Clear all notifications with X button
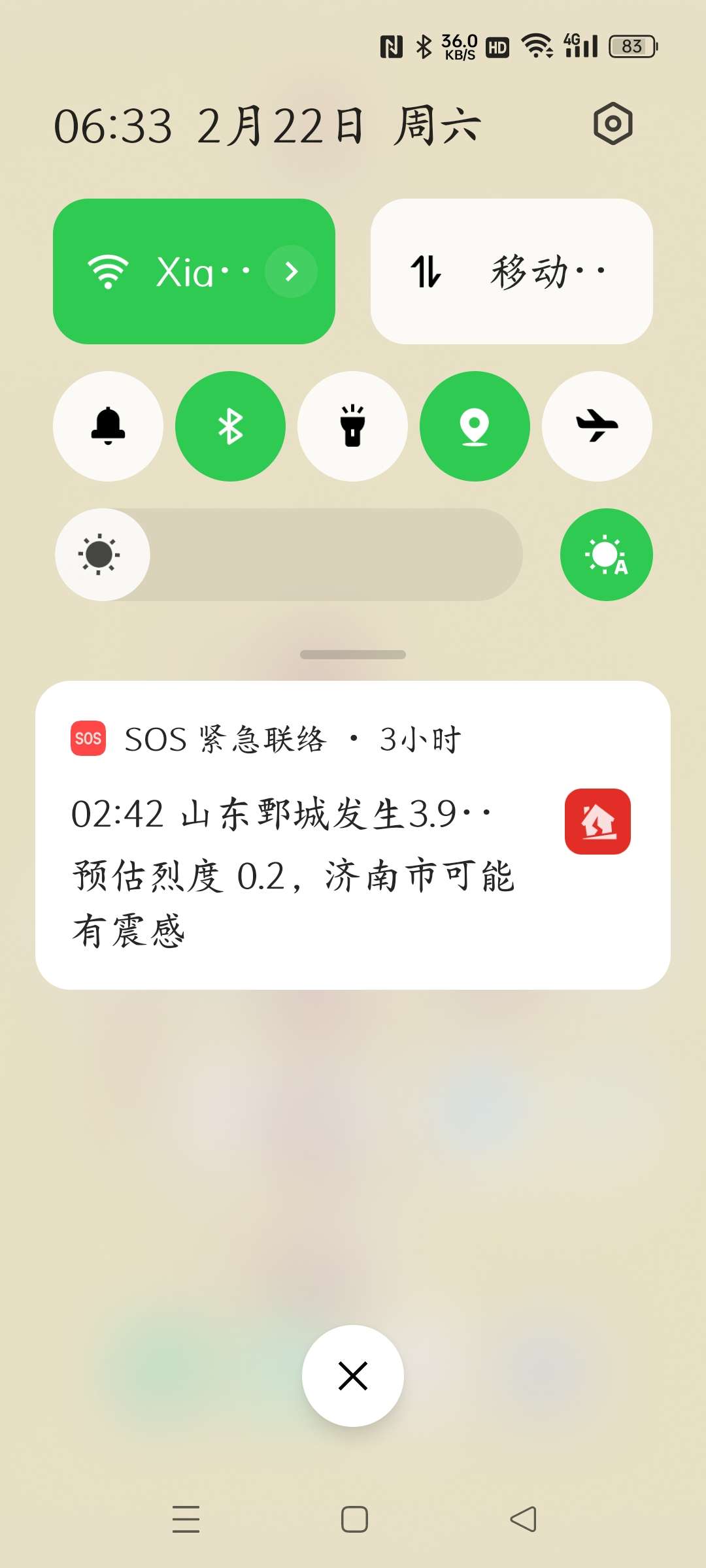This screenshot has height=1568, width=706. coord(353,1375)
